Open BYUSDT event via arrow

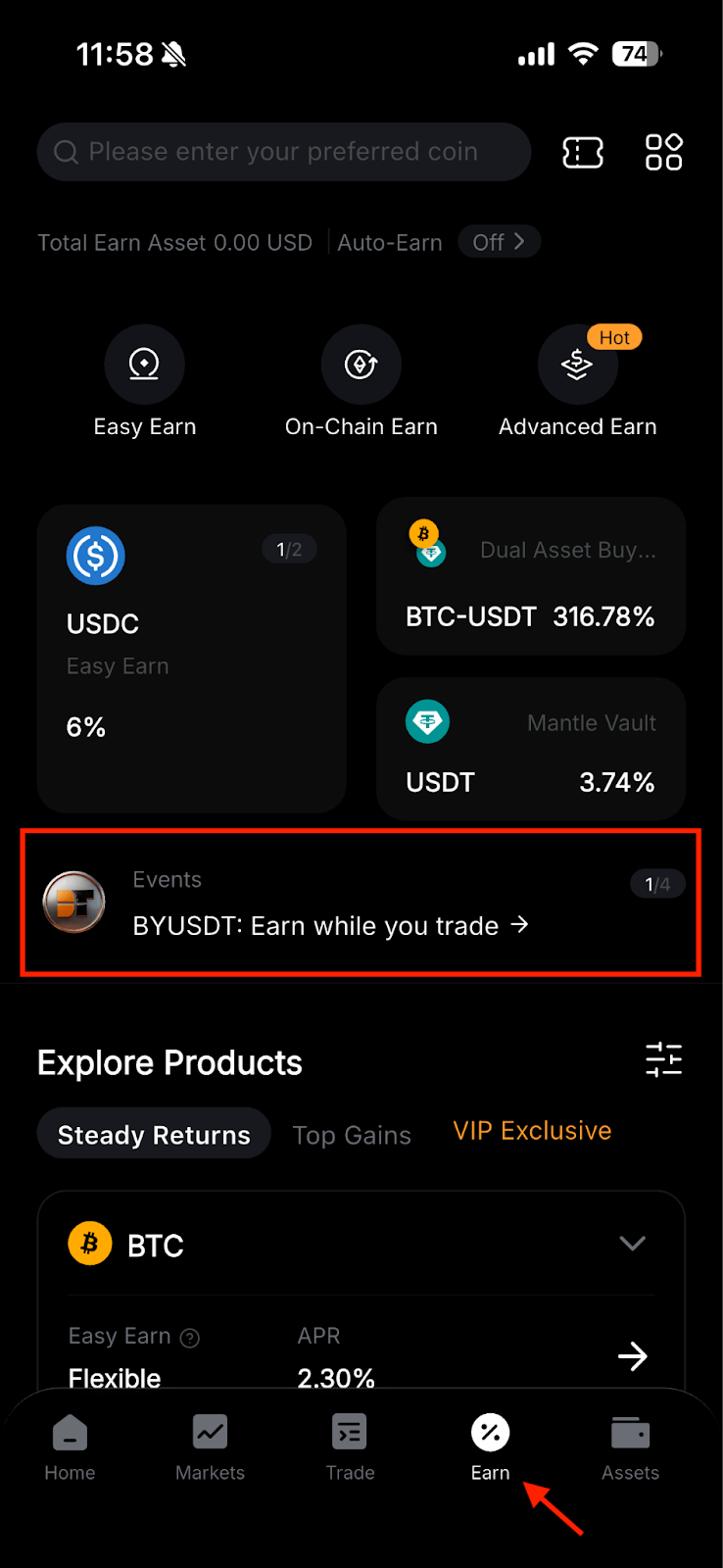pos(520,925)
